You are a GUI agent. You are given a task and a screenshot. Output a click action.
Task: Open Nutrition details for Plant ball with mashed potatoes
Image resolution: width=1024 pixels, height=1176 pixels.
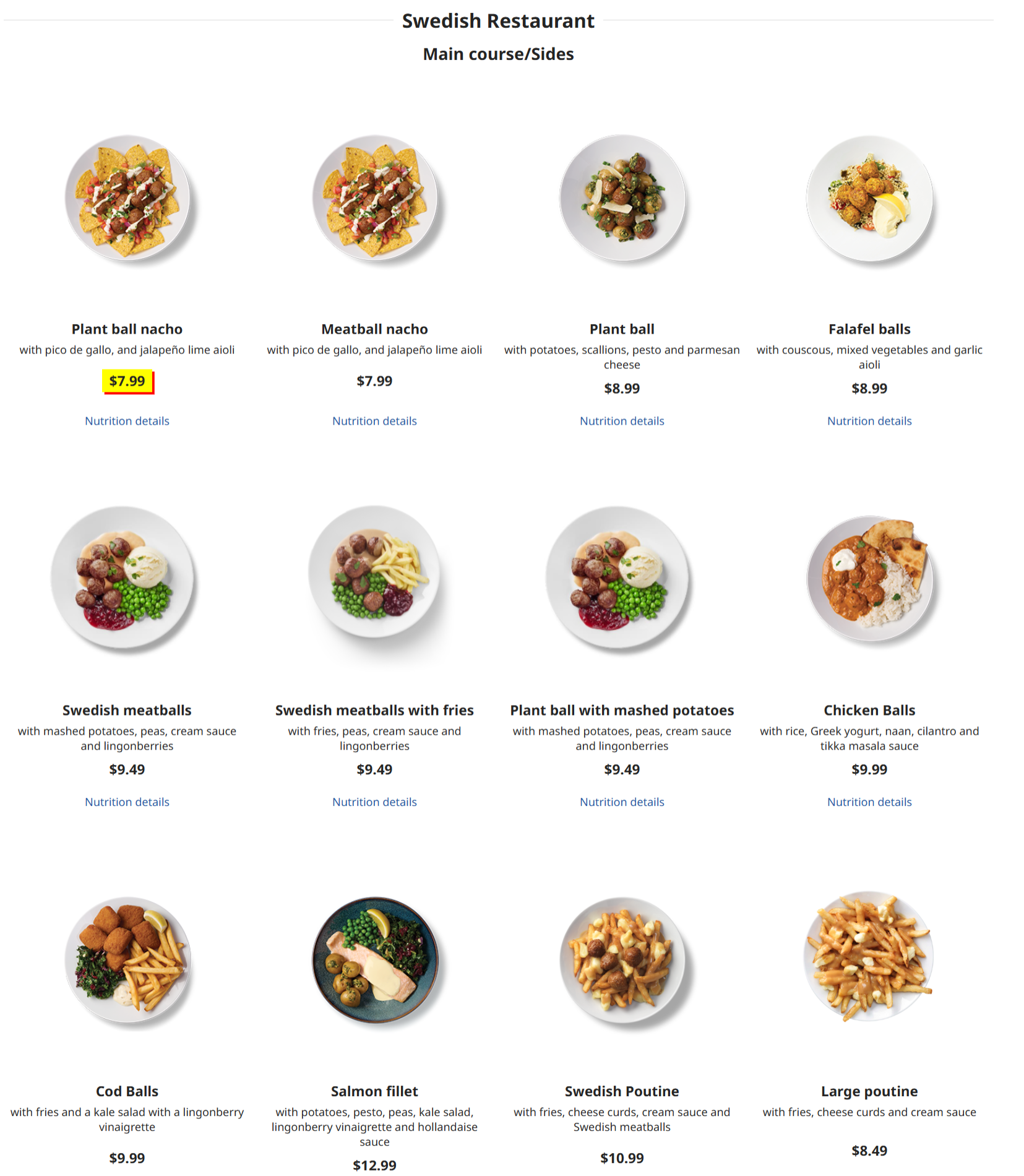pos(622,802)
